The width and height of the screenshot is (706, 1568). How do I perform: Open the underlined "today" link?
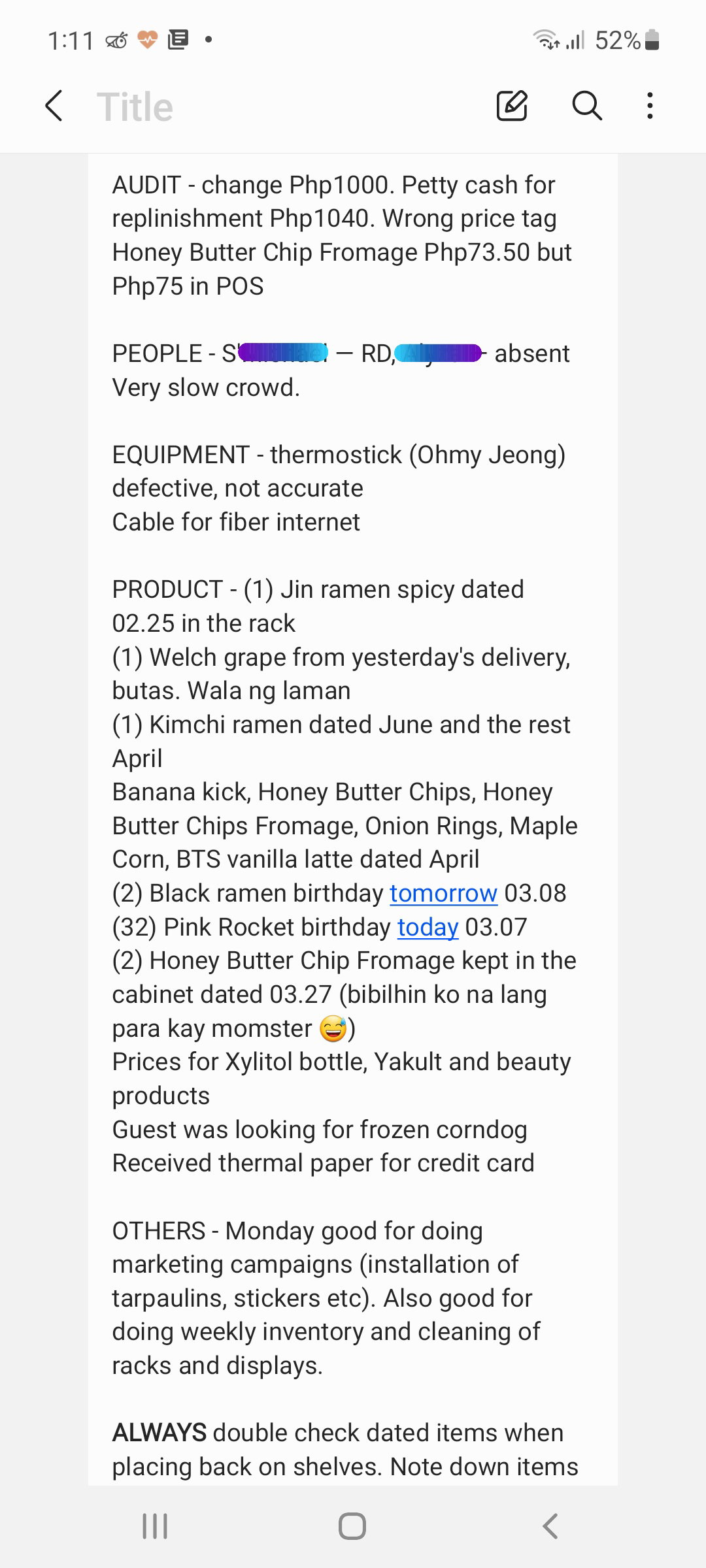[428, 927]
